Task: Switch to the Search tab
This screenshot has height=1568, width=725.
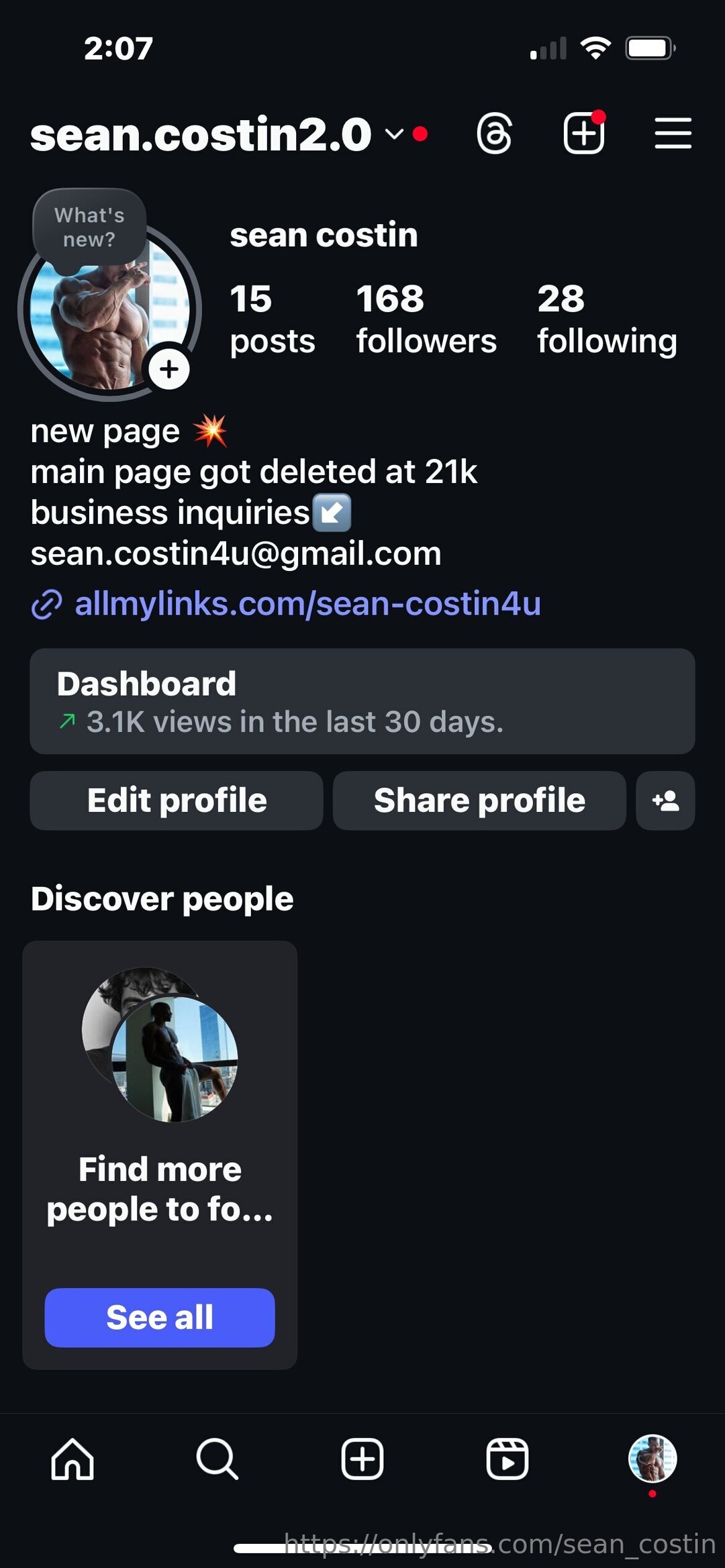Action: click(x=217, y=1459)
